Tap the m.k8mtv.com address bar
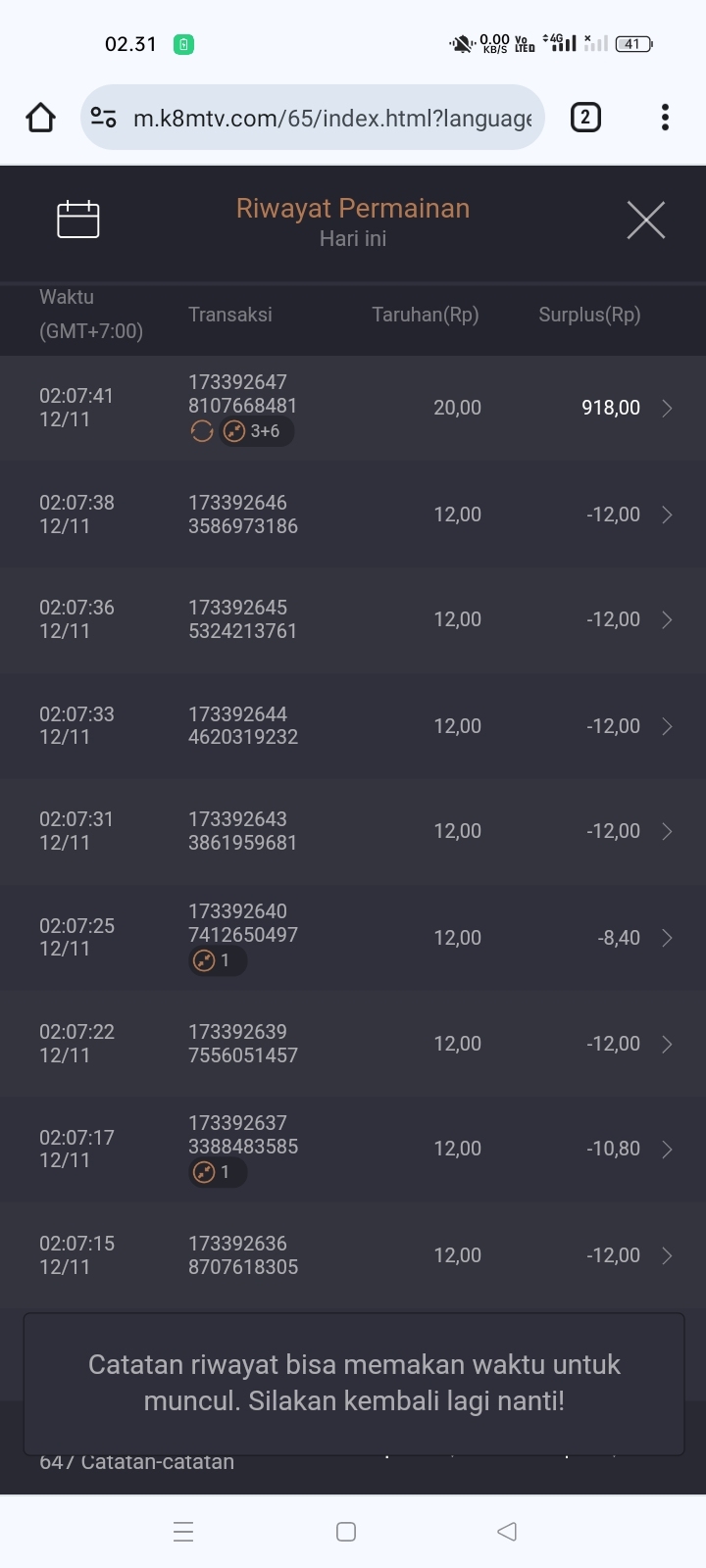Image resolution: width=706 pixels, height=1568 pixels. [x=331, y=119]
